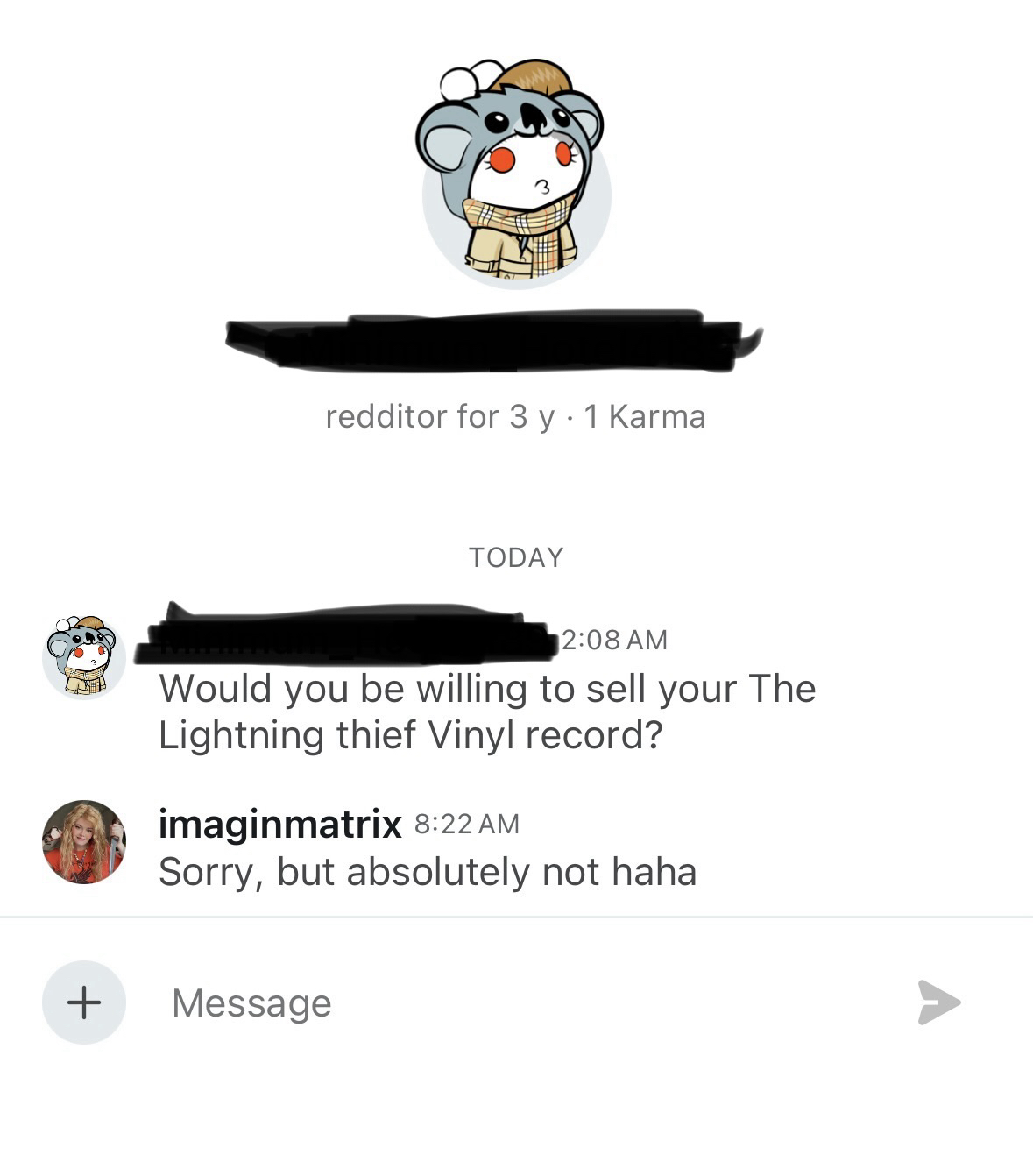This screenshot has height=1176, width=1033.
Task: Open the imaginmatrix username
Action: (279, 824)
